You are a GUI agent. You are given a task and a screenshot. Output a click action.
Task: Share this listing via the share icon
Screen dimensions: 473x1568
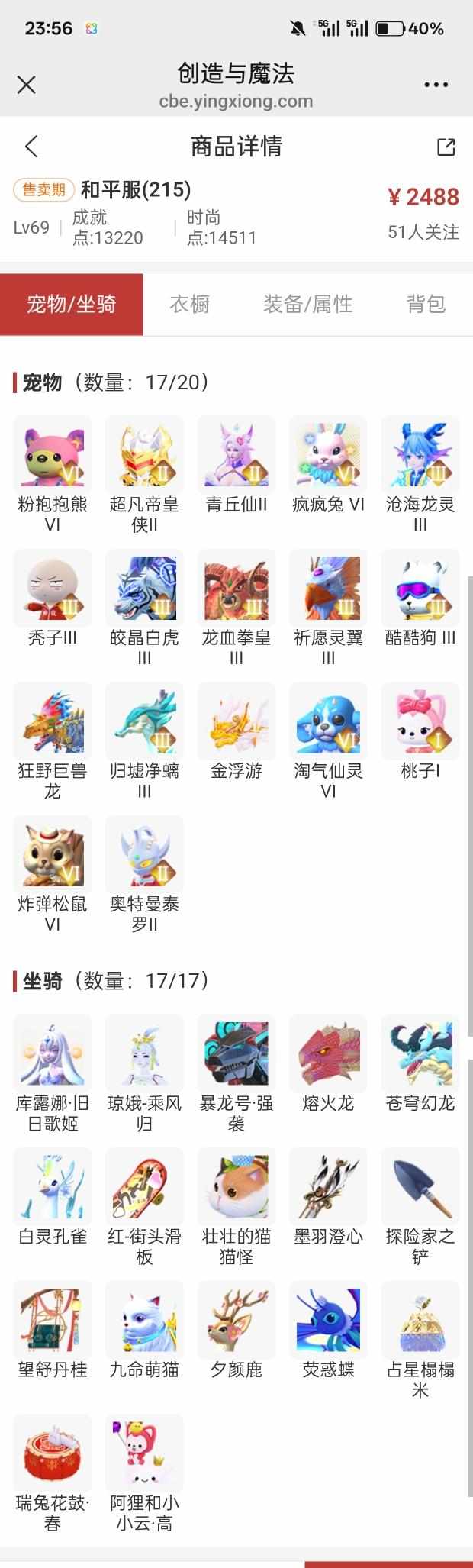(x=446, y=147)
